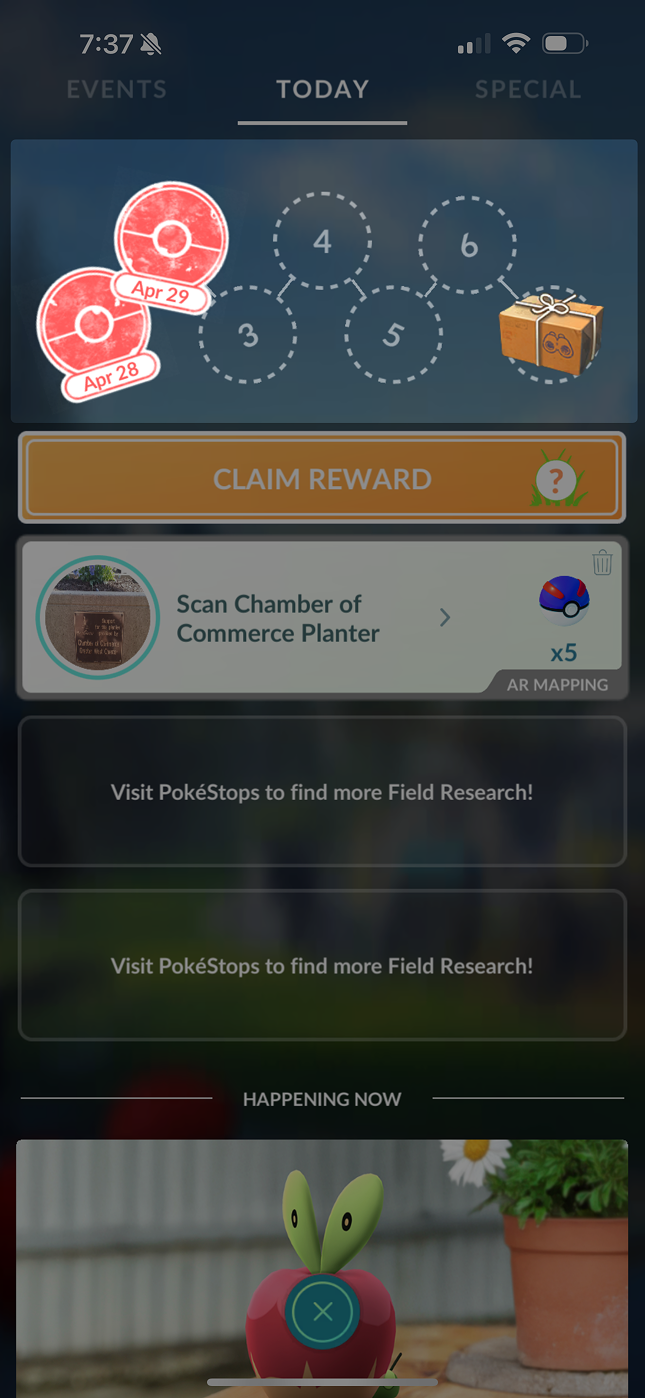Open the Special tab
This screenshot has width=645, height=1398.
point(527,90)
